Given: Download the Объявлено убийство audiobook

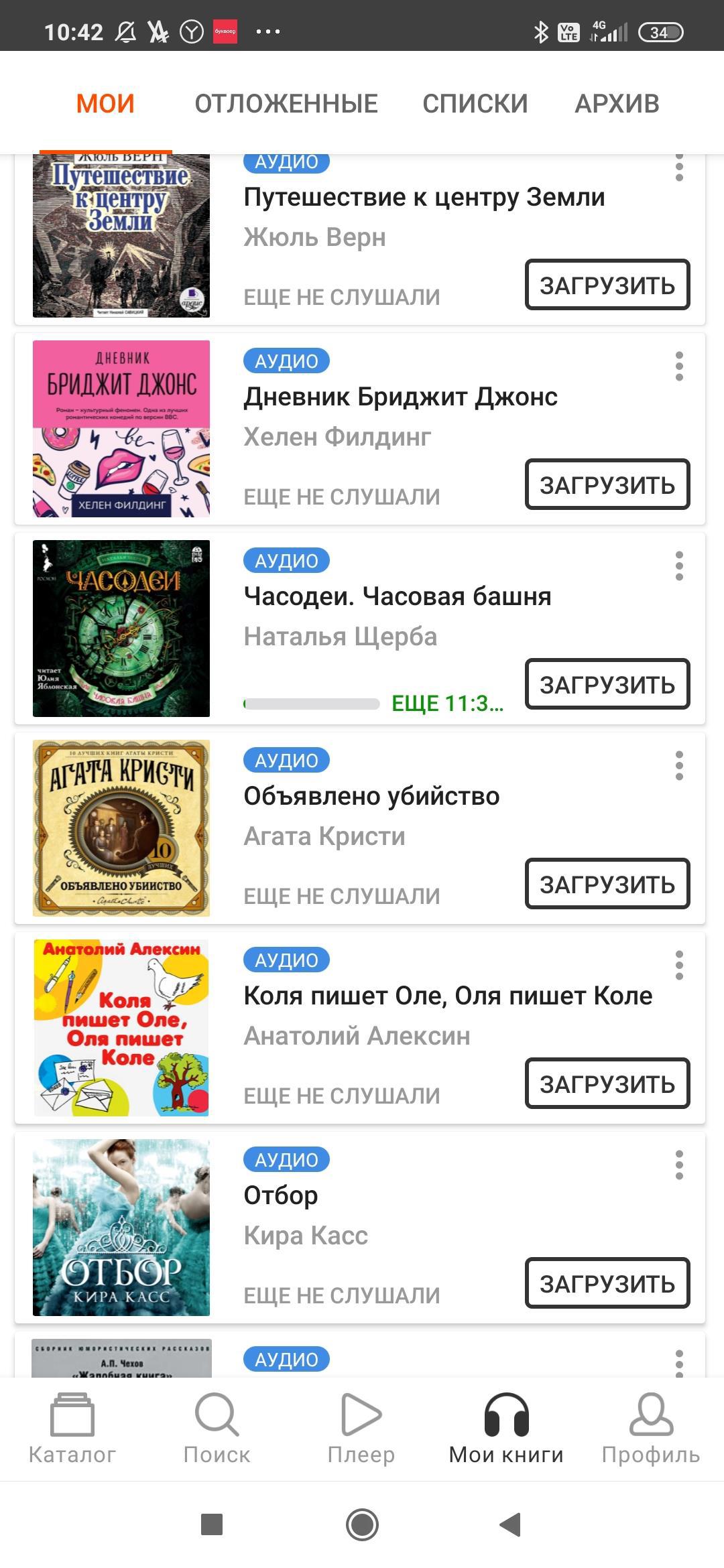Looking at the screenshot, I should point(607,884).
